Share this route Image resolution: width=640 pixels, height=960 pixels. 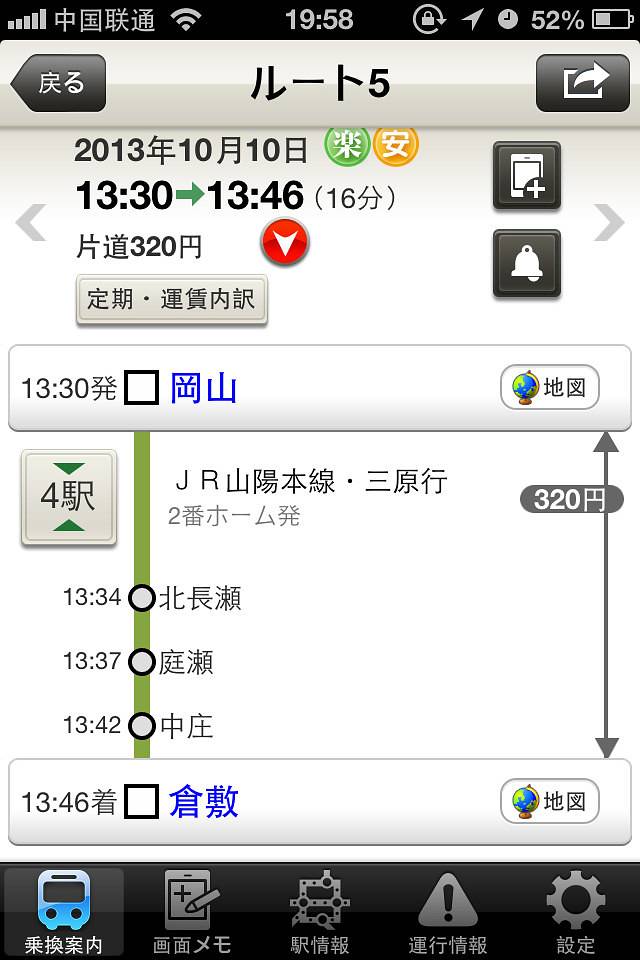pos(582,83)
